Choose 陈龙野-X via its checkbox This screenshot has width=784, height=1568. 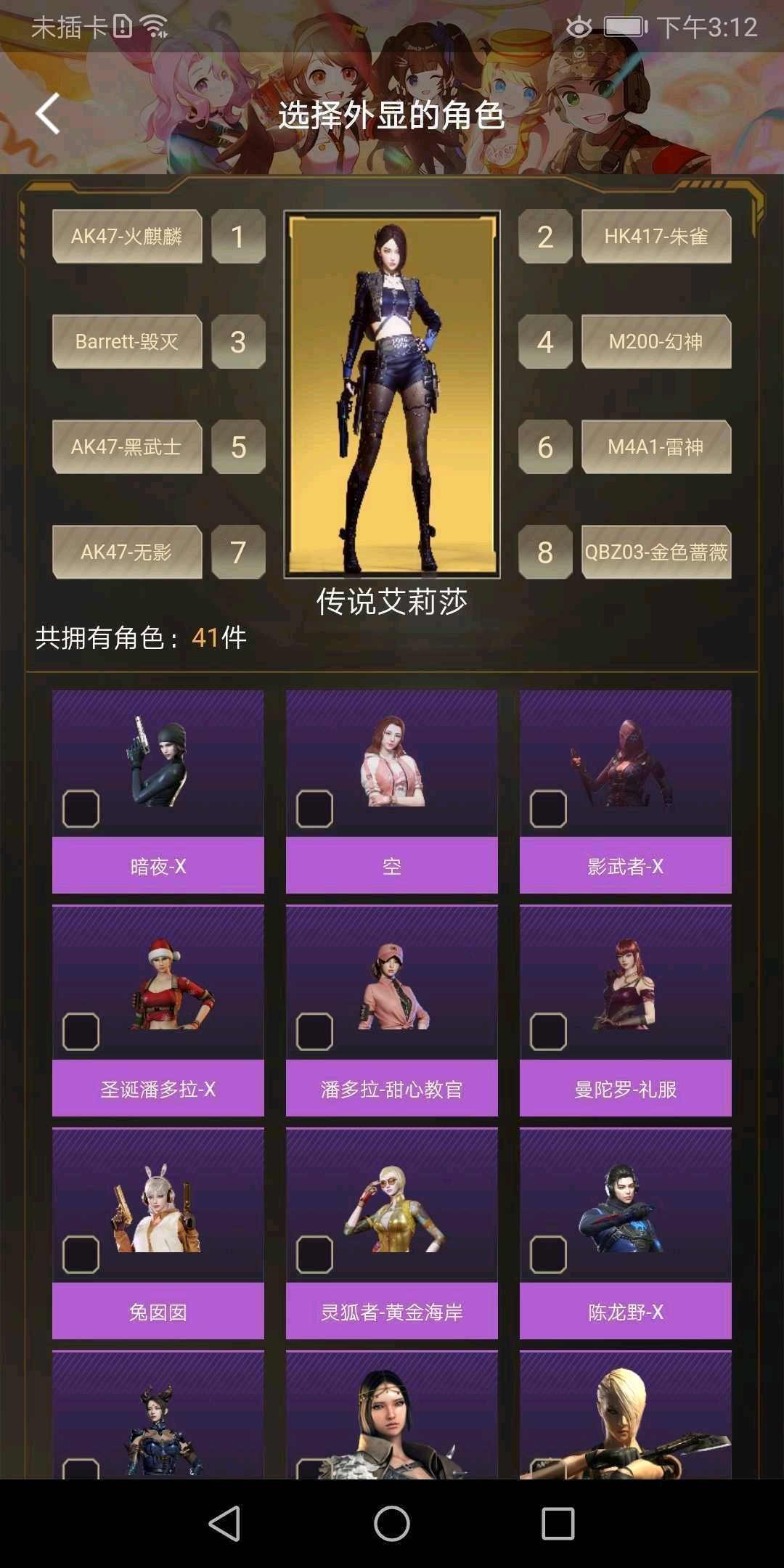[x=548, y=1254]
